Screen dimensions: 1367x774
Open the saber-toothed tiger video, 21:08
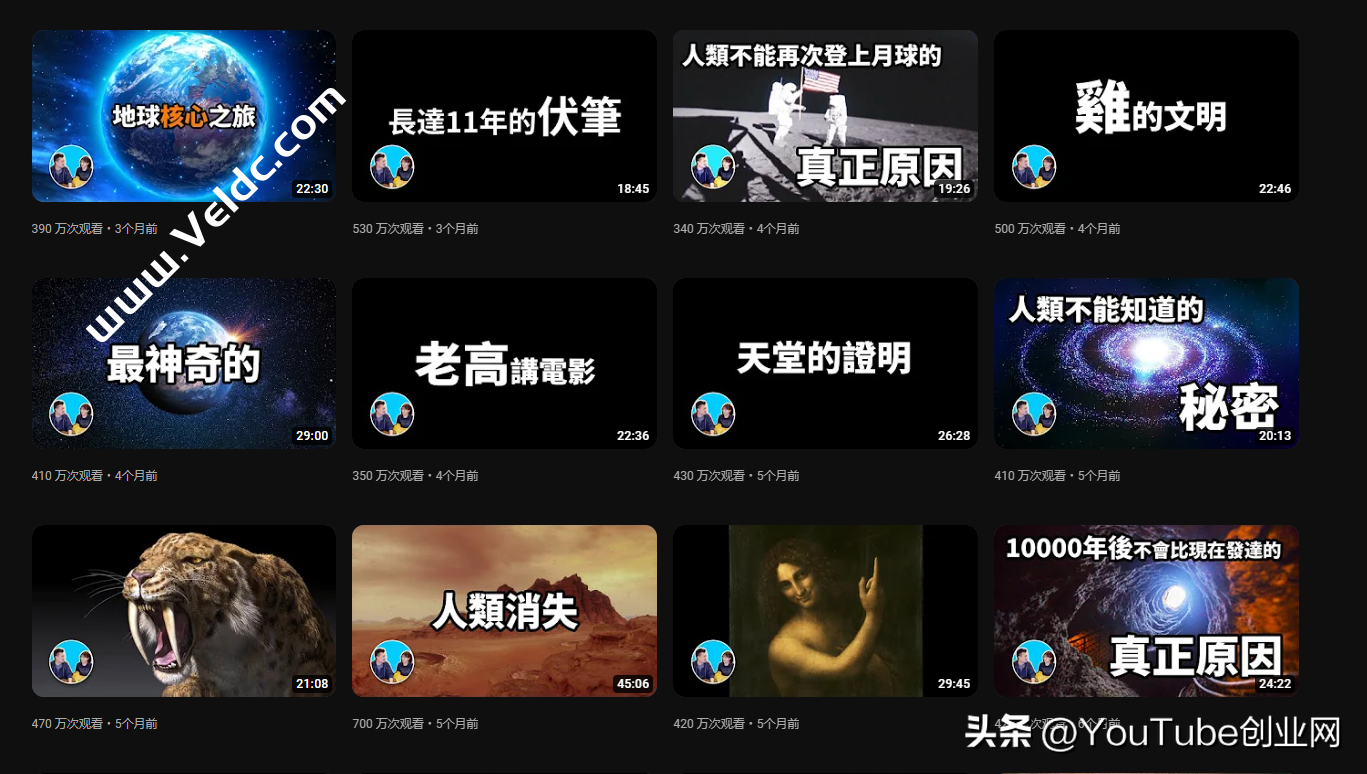[183, 610]
